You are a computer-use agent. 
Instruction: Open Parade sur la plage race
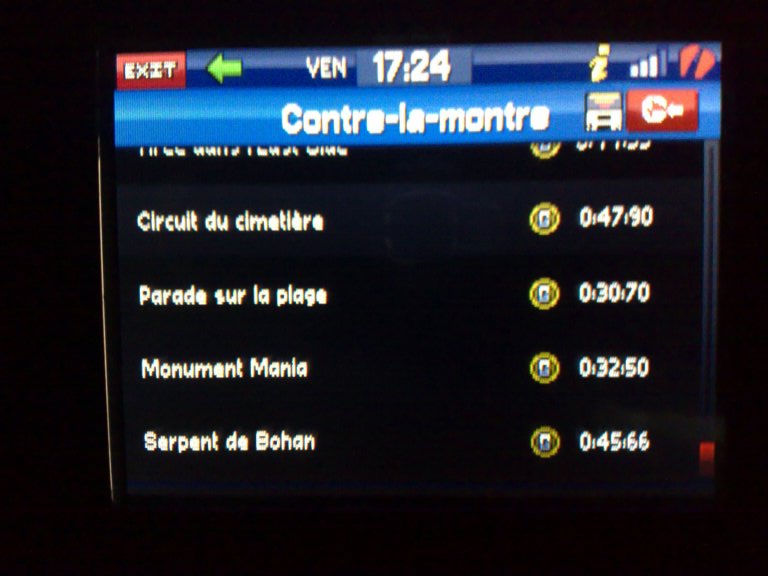click(x=233, y=296)
